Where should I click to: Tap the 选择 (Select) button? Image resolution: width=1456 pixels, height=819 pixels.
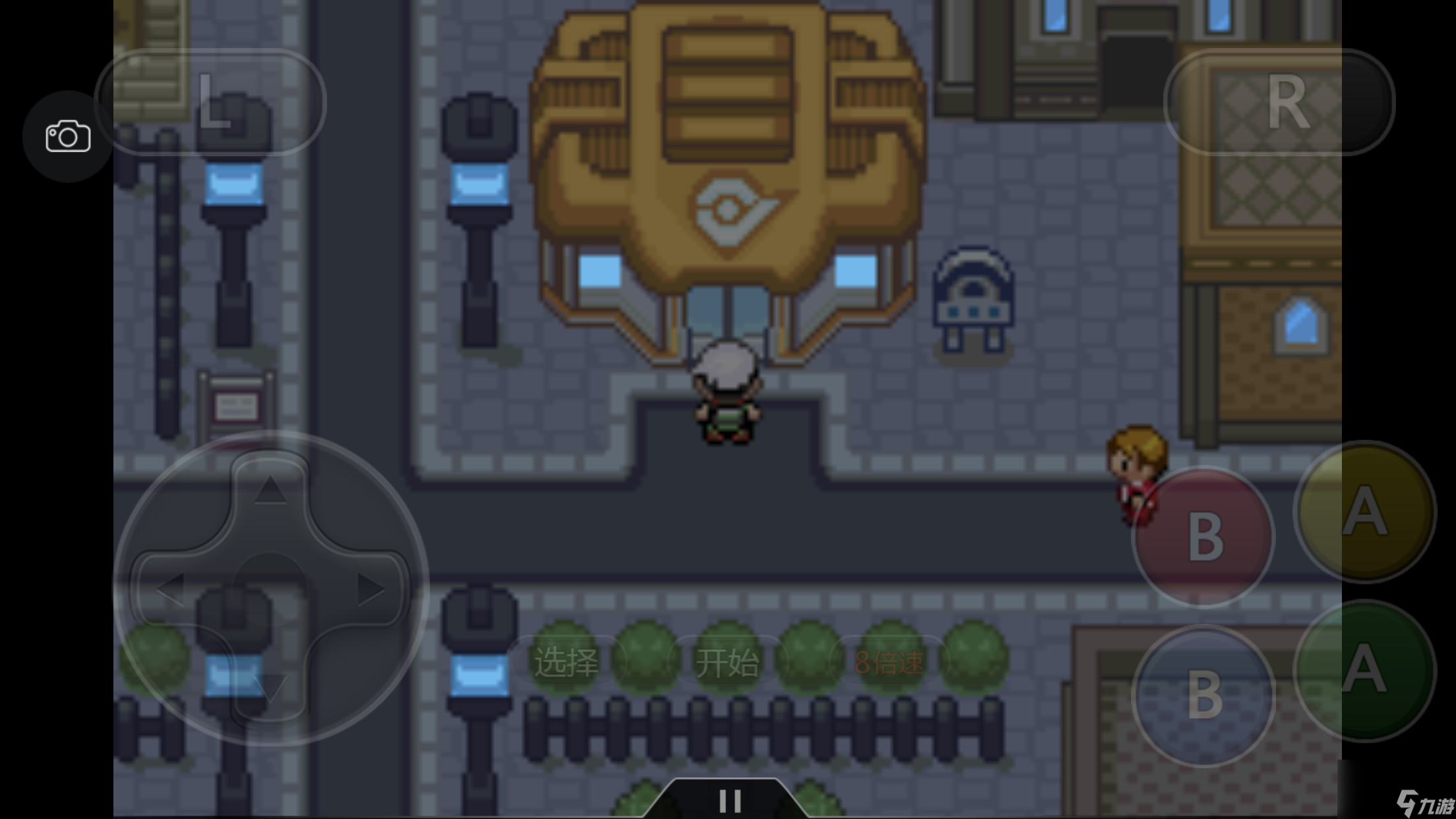(566, 662)
